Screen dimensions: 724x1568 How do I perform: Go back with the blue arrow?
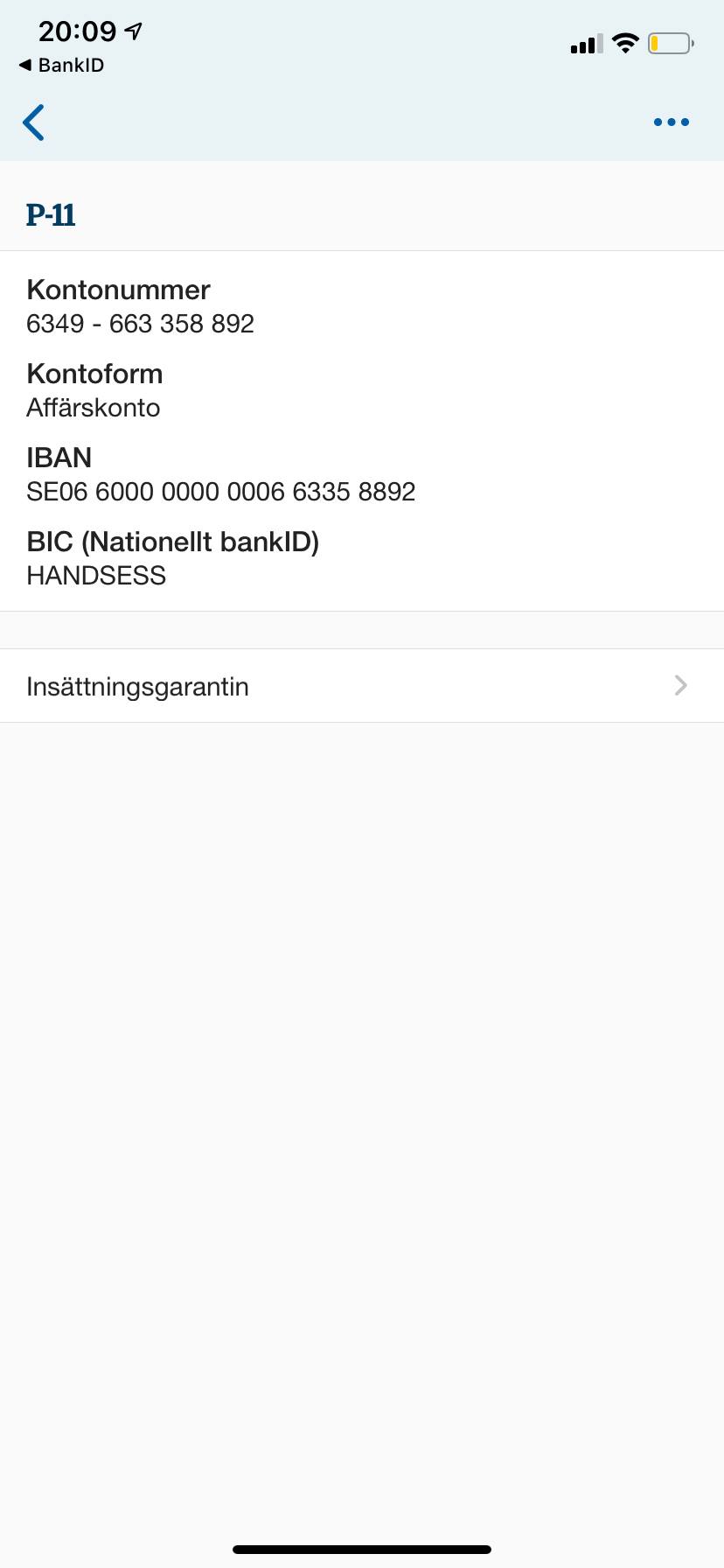33,122
